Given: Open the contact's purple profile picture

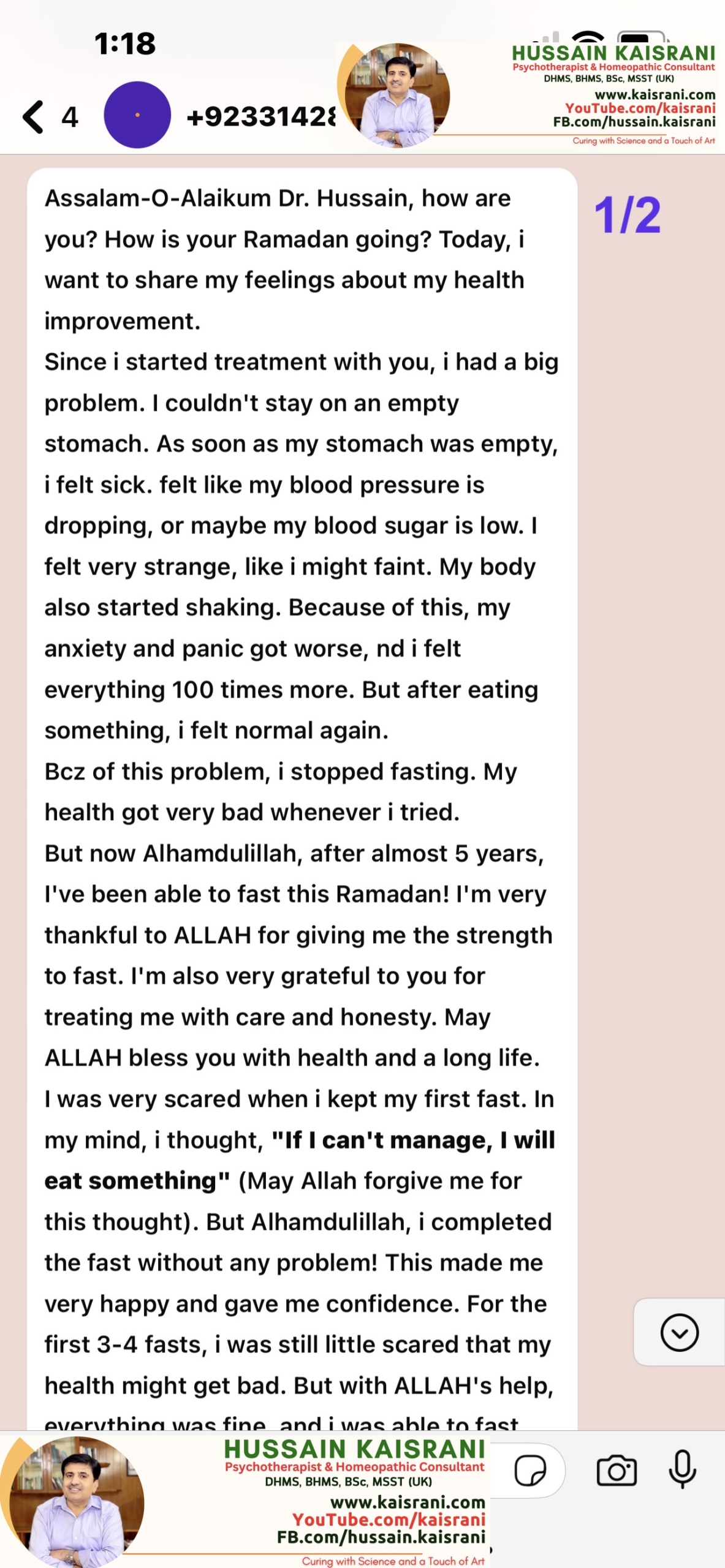Looking at the screenshot, I should [137, 115].
